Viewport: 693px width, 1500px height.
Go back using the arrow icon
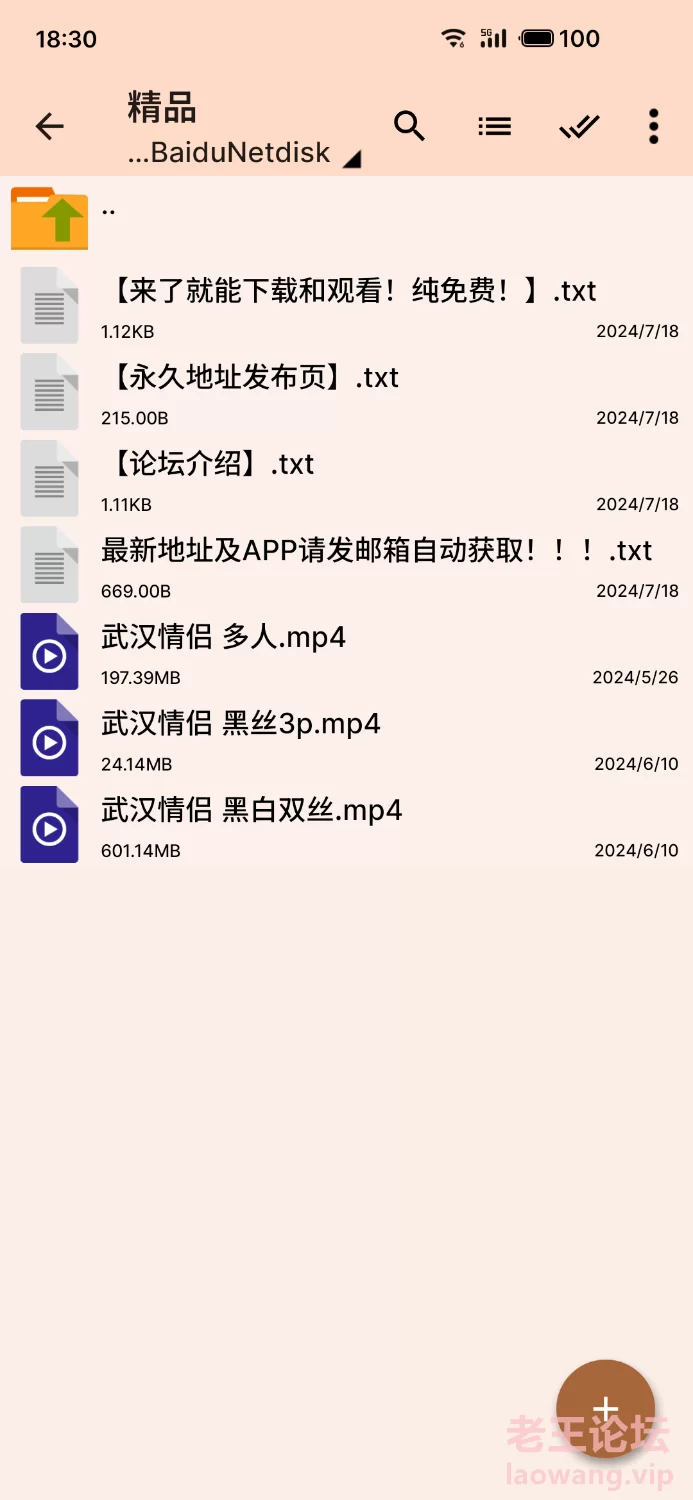[x=49, y=126]
